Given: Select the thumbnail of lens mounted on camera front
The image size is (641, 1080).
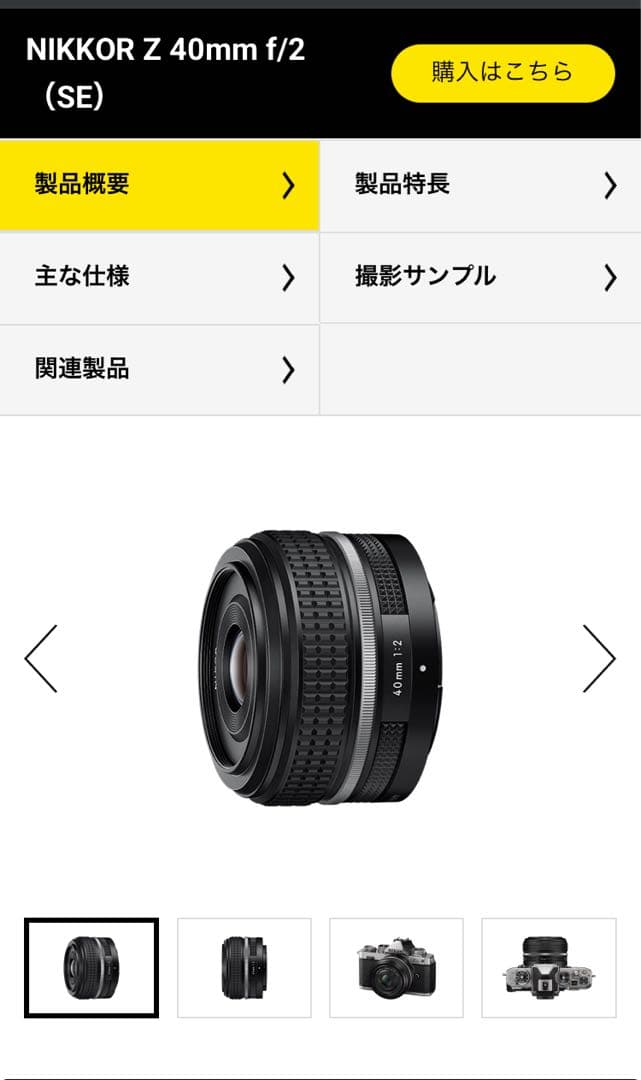Looking at the screenshot, I should click(x=396, y=967).
